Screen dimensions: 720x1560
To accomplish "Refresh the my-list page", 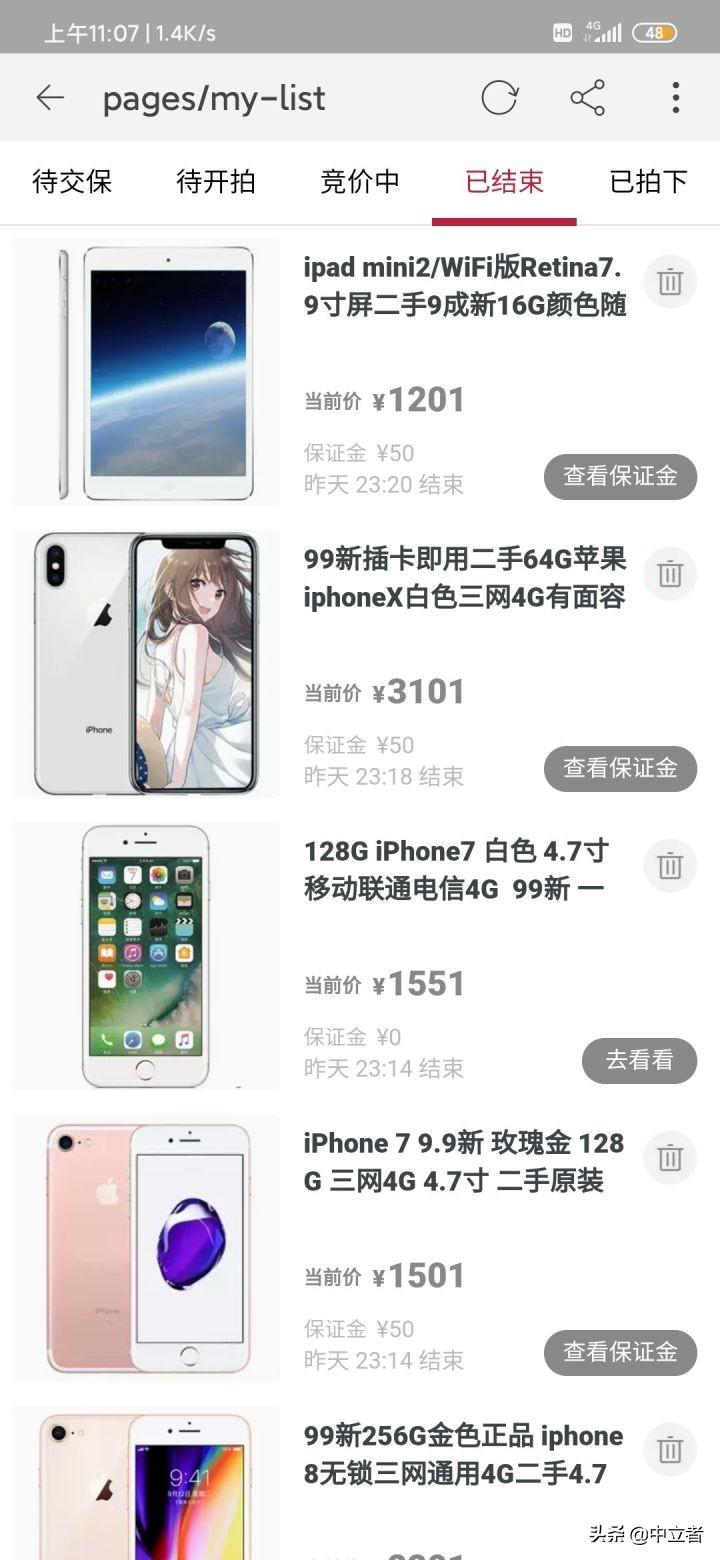I will (499, 98).
